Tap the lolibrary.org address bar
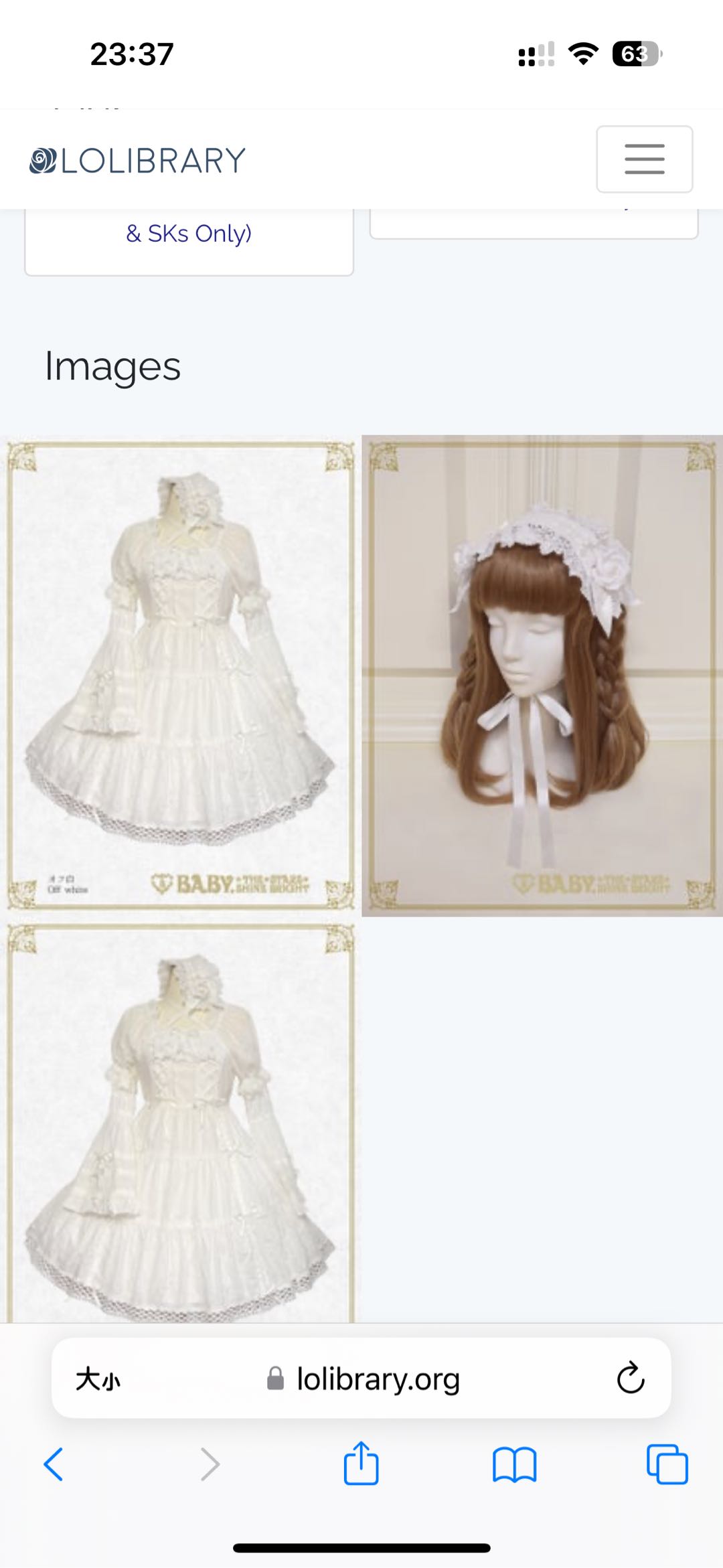Image resolution: width=723 pixels, height=1568 pixels. click(x=378, y=1379)
